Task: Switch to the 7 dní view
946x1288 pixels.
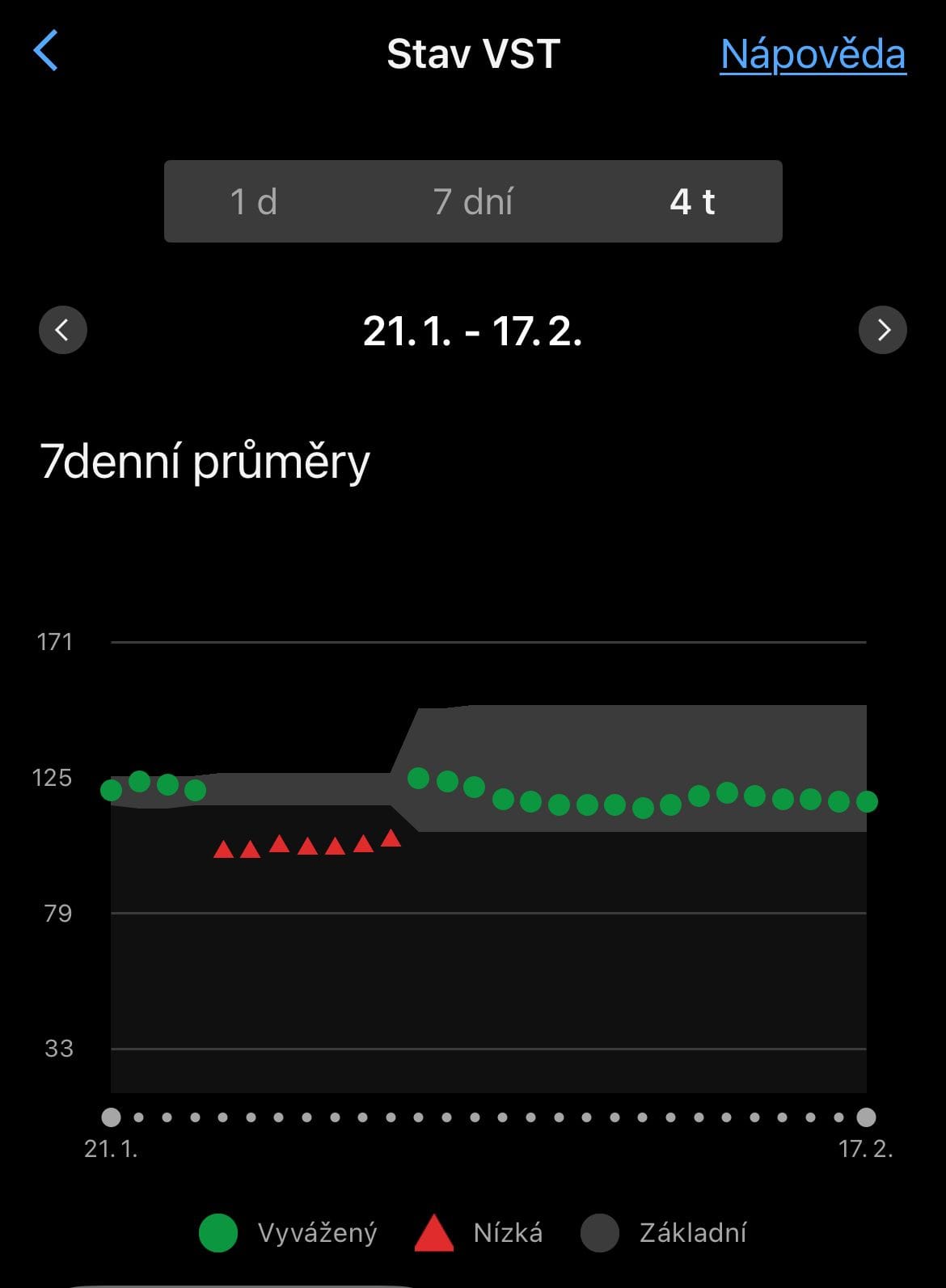Action: point(473,201)
